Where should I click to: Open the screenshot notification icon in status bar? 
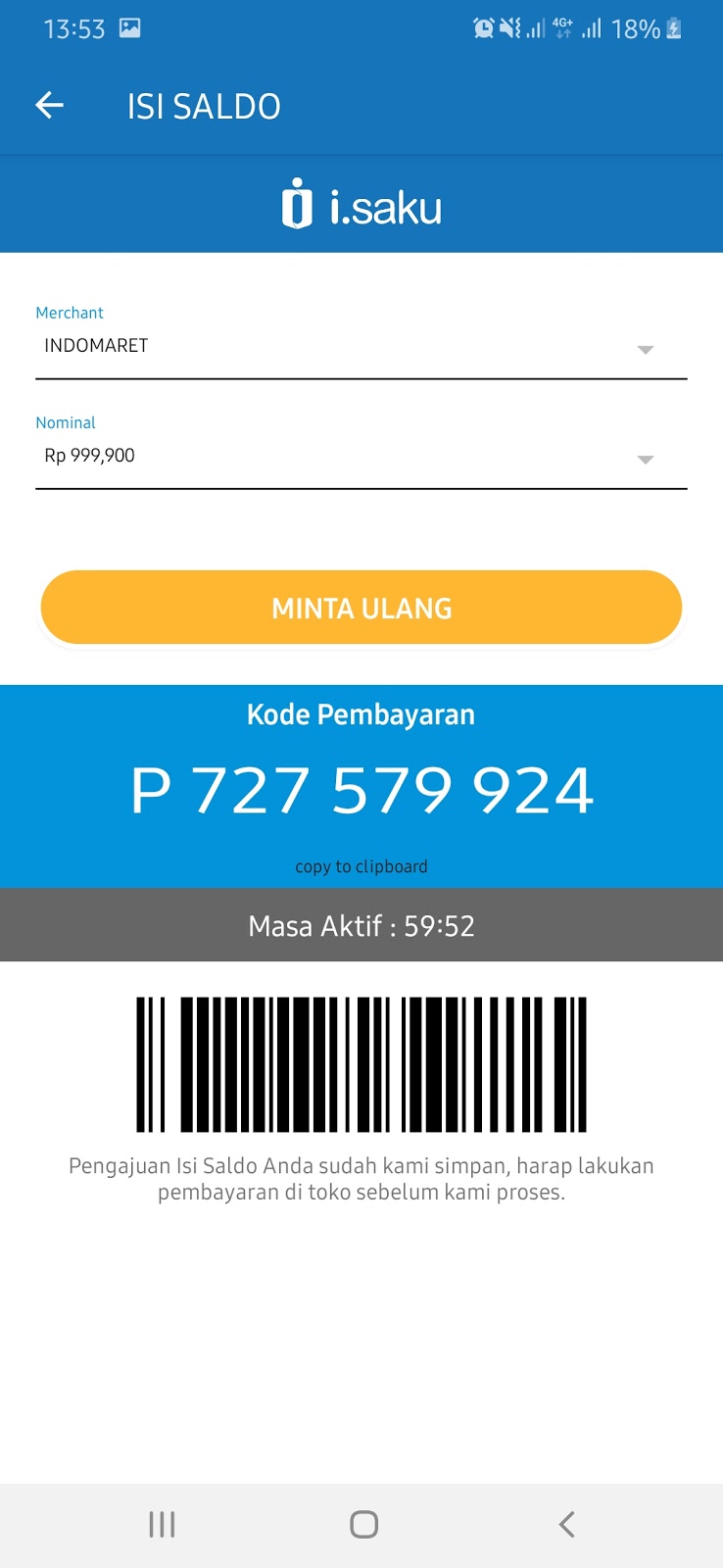click(x=132, y=28)
